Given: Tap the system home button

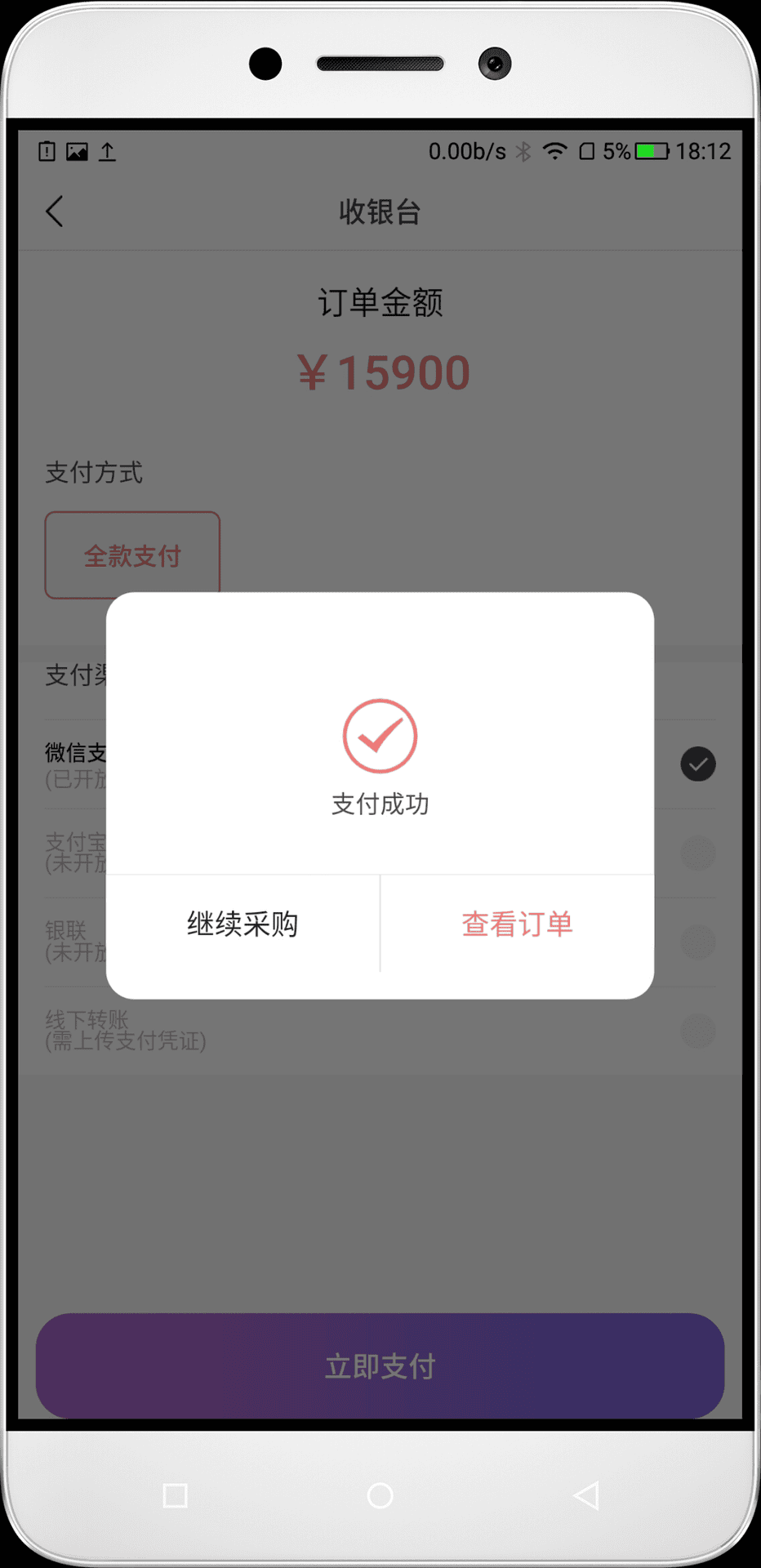Looking at the screenshot, I should pyautogui.click(x=380, y=1496).
